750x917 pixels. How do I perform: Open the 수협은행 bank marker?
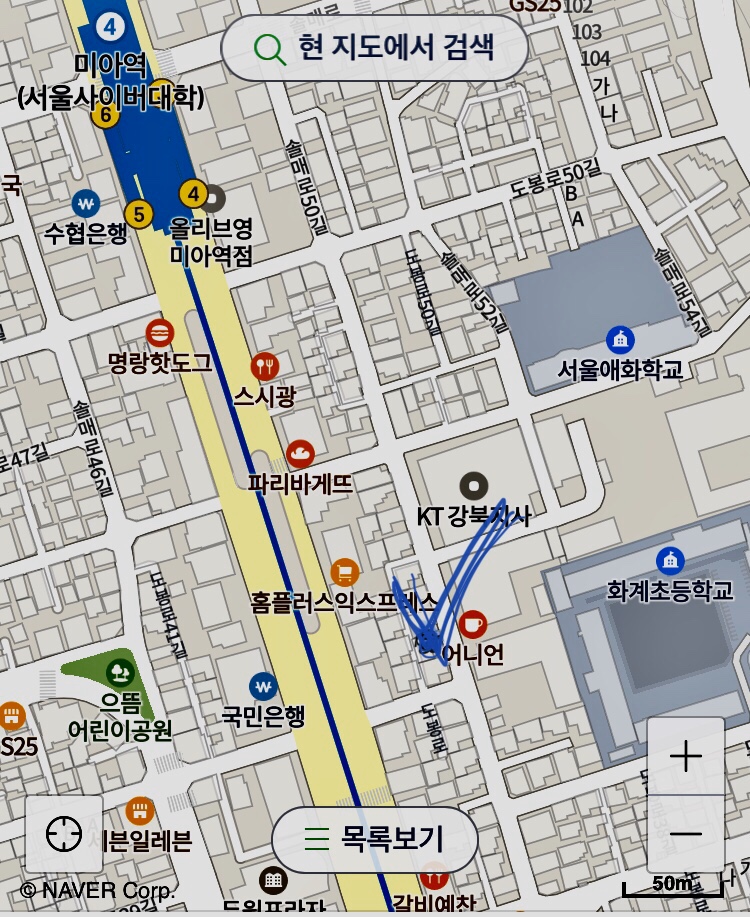point(86,204)
